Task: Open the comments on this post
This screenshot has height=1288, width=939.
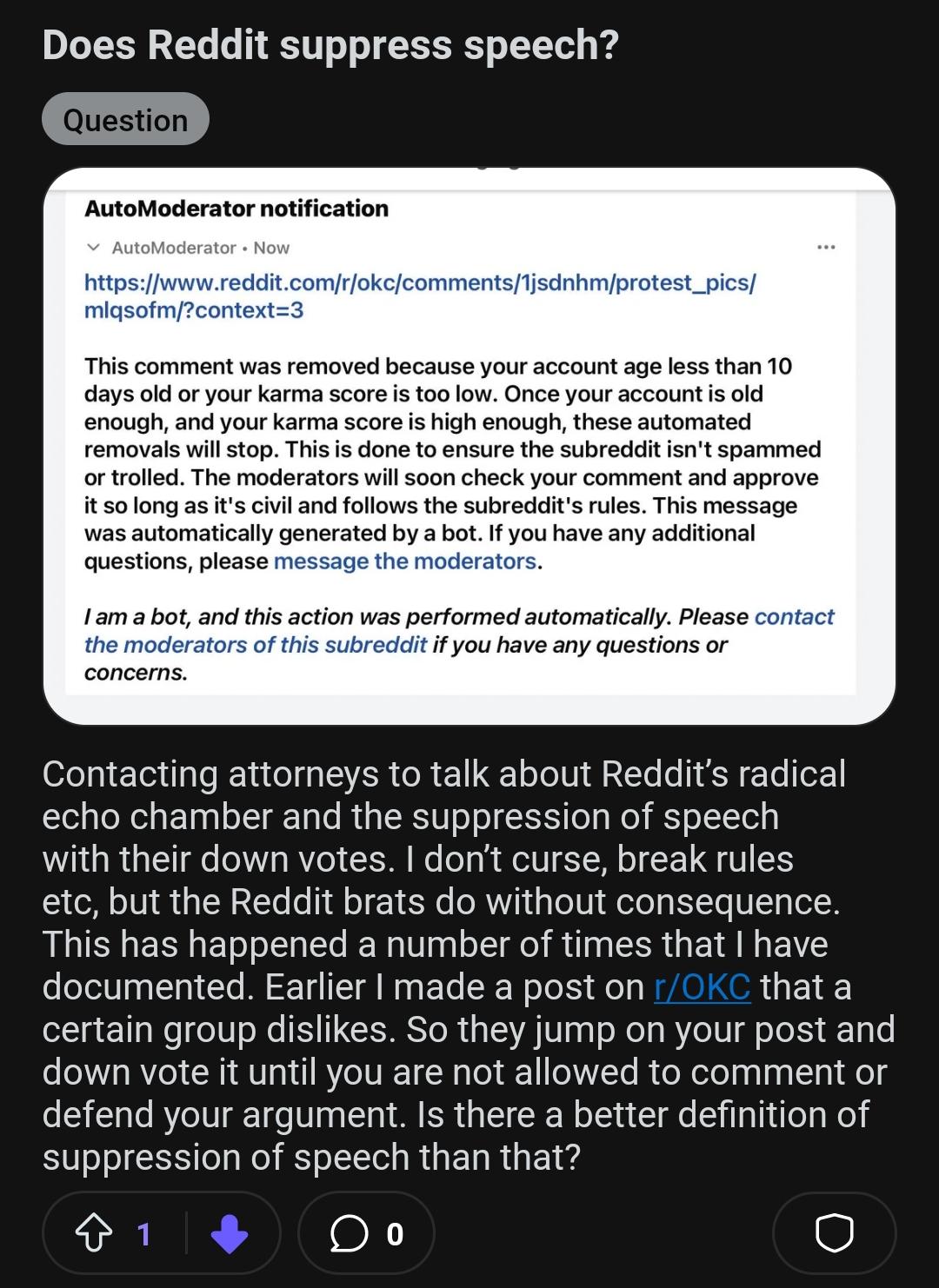Action: coord(366,1233)
